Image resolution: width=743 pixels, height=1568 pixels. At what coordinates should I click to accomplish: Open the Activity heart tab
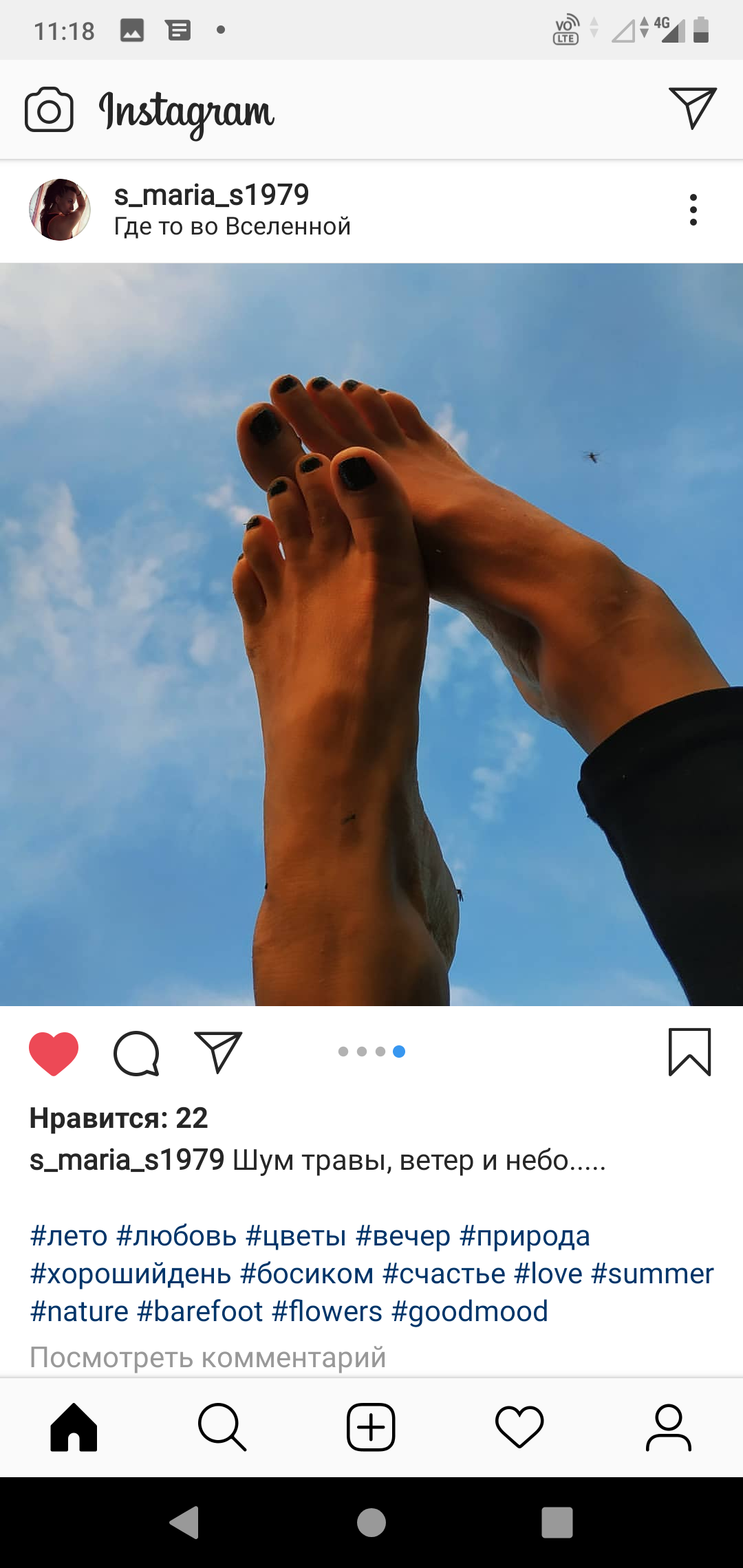point(519,1428)
